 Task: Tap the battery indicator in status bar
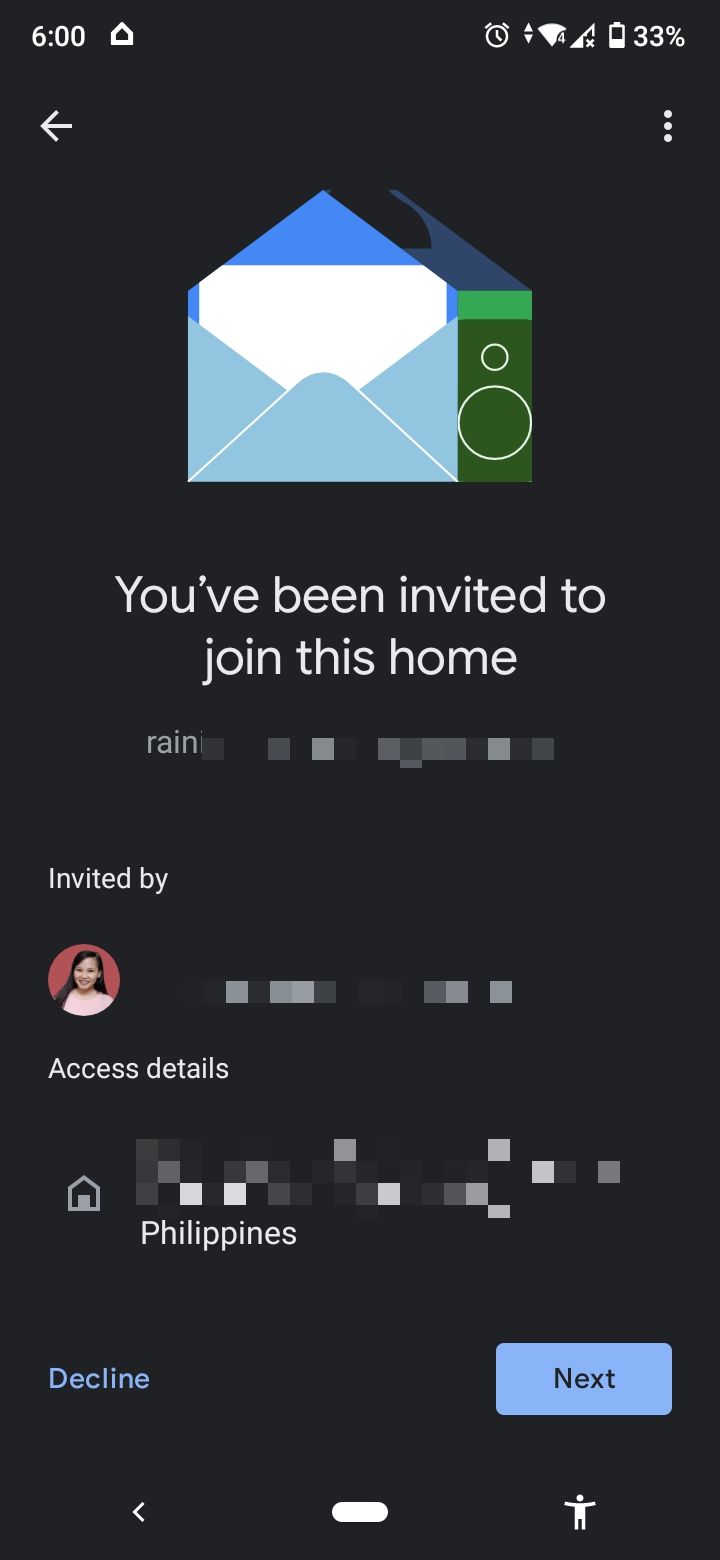[x=617, y=36]
